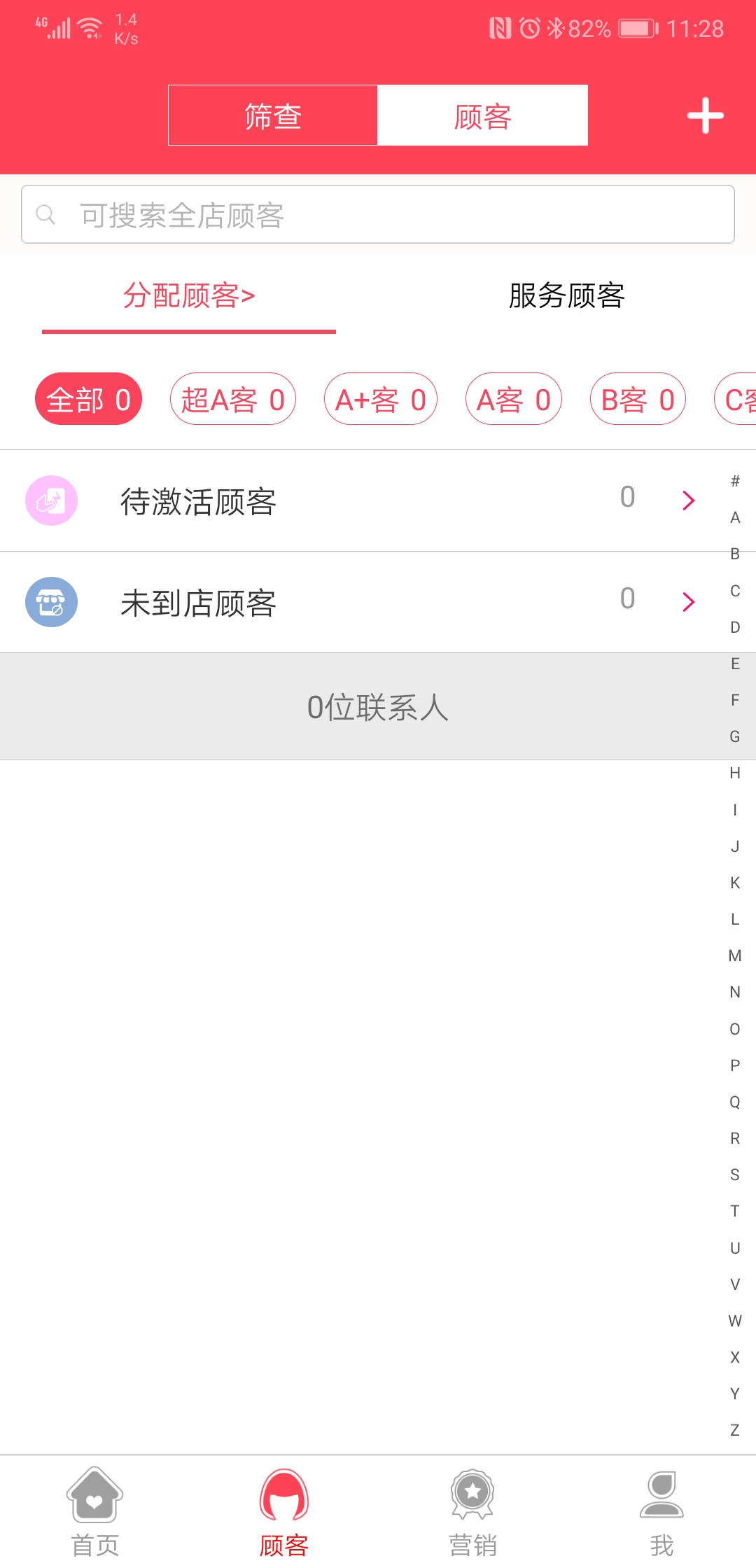Activate the B客 filter chip

[638, 399]
